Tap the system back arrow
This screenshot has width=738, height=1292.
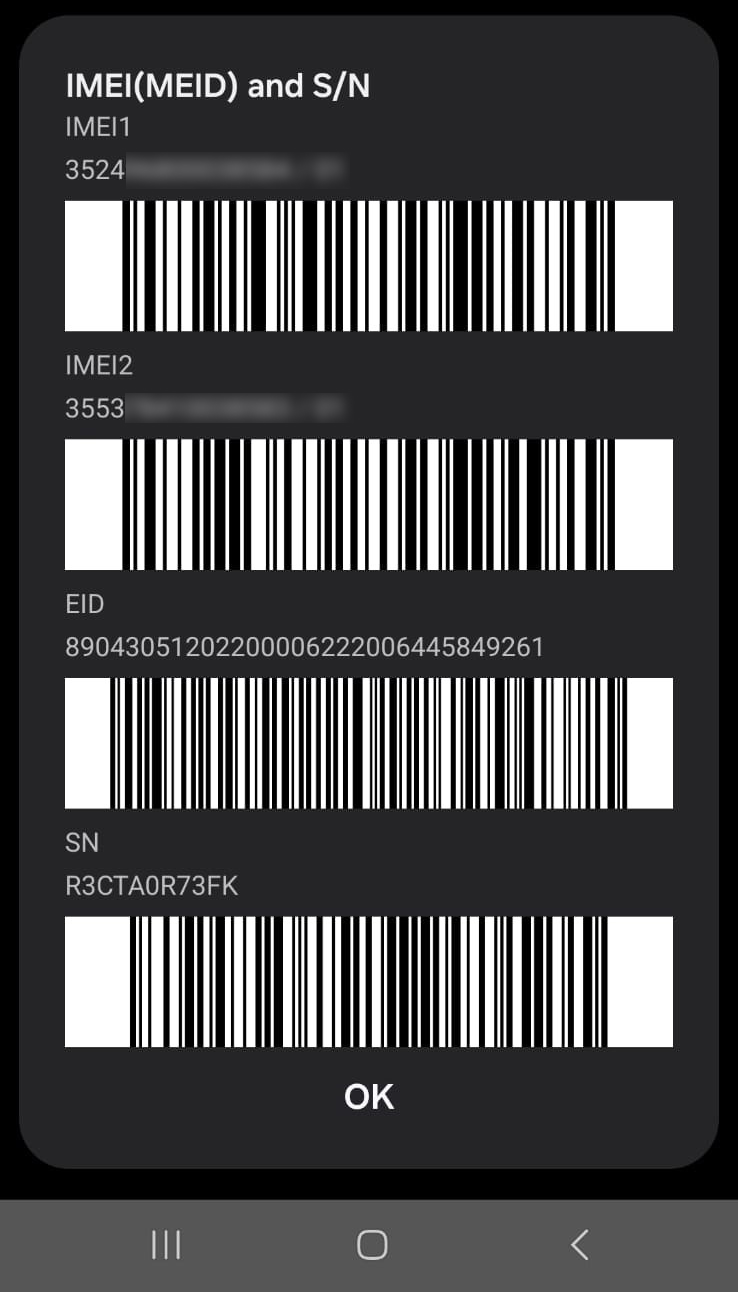579,1245
